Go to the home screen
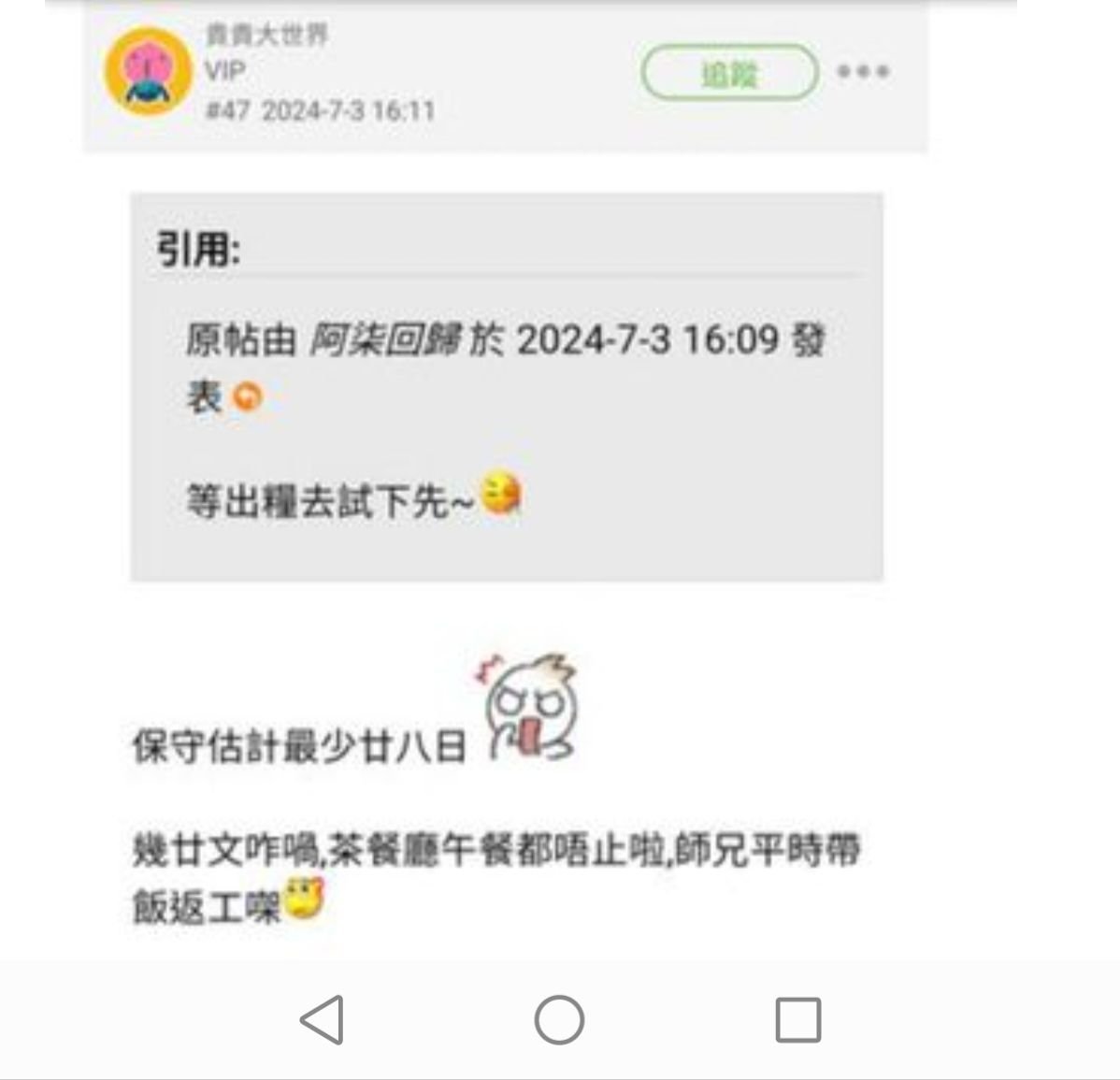1120x1080 pixels. (x=559, y=1019)
